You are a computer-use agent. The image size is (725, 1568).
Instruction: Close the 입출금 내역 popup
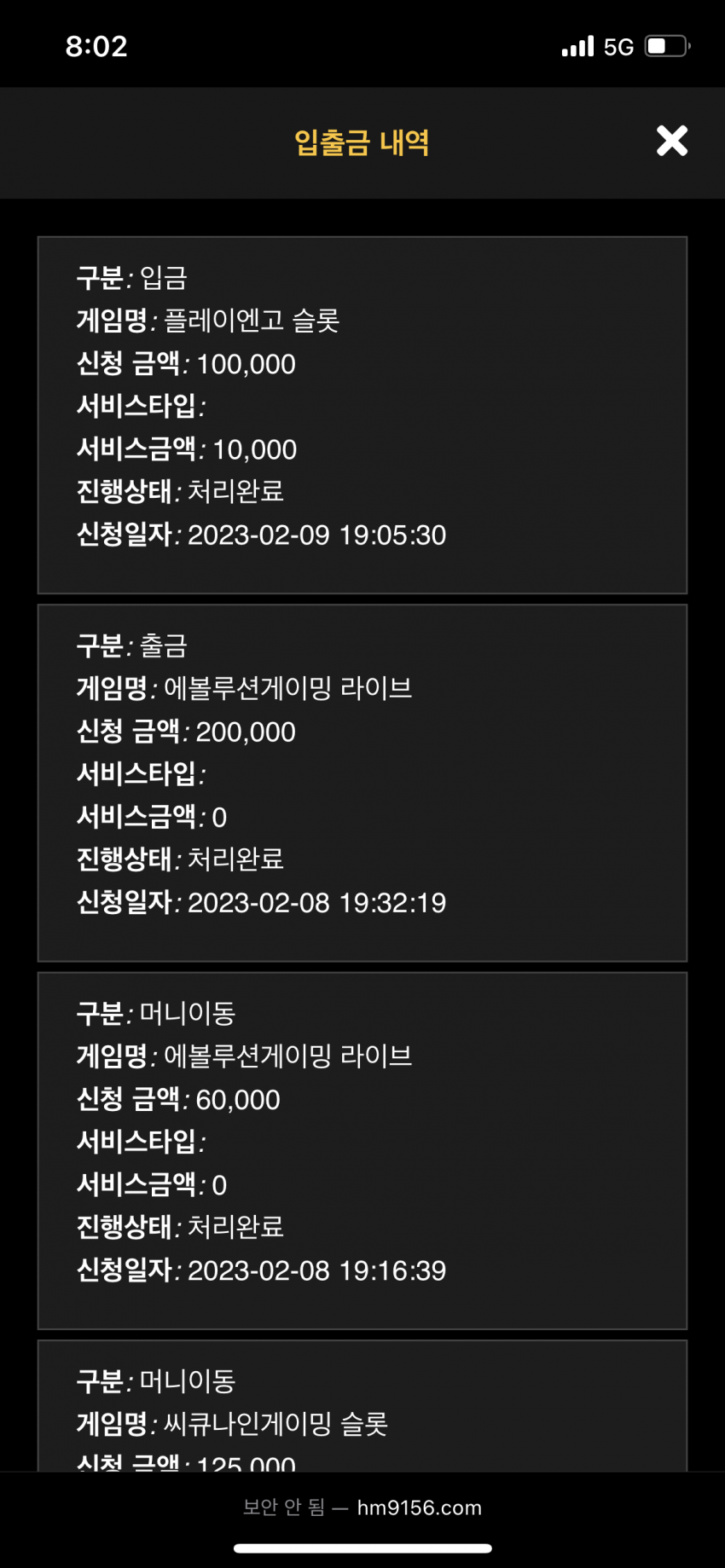[671, 141]
